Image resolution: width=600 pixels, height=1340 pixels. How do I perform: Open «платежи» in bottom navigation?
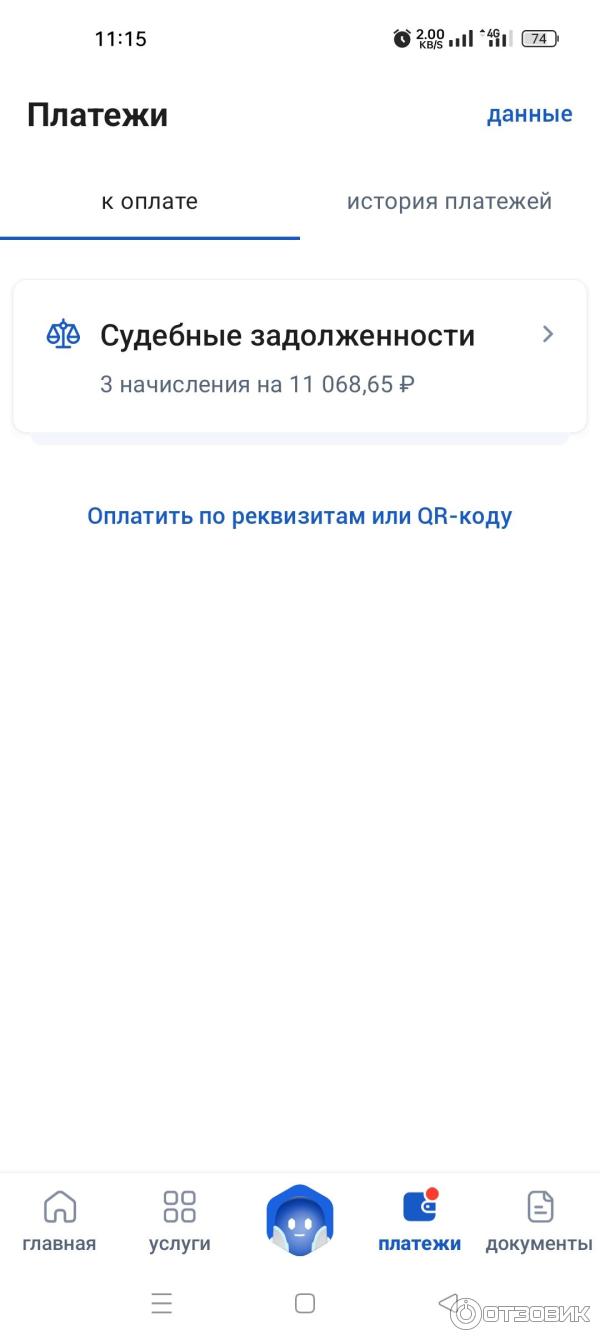pyautogui.click(x=420, y=1221)
